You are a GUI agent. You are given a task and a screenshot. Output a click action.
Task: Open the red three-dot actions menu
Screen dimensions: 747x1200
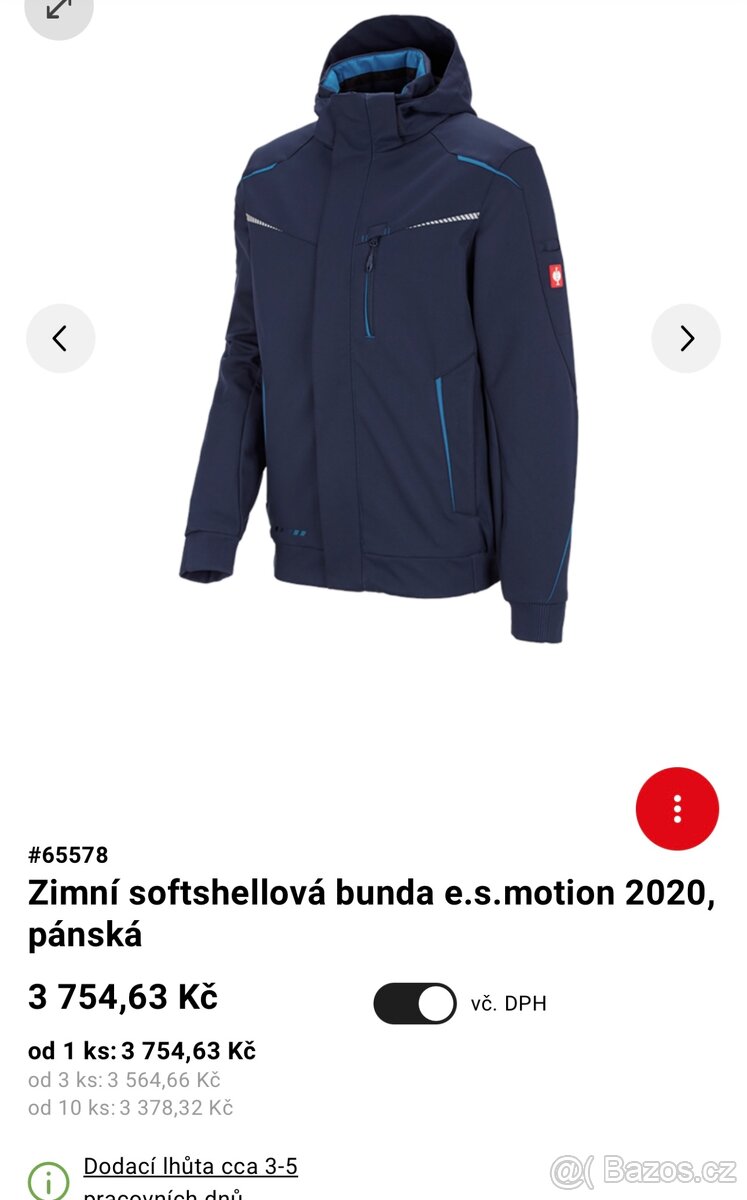pos(677,809)
